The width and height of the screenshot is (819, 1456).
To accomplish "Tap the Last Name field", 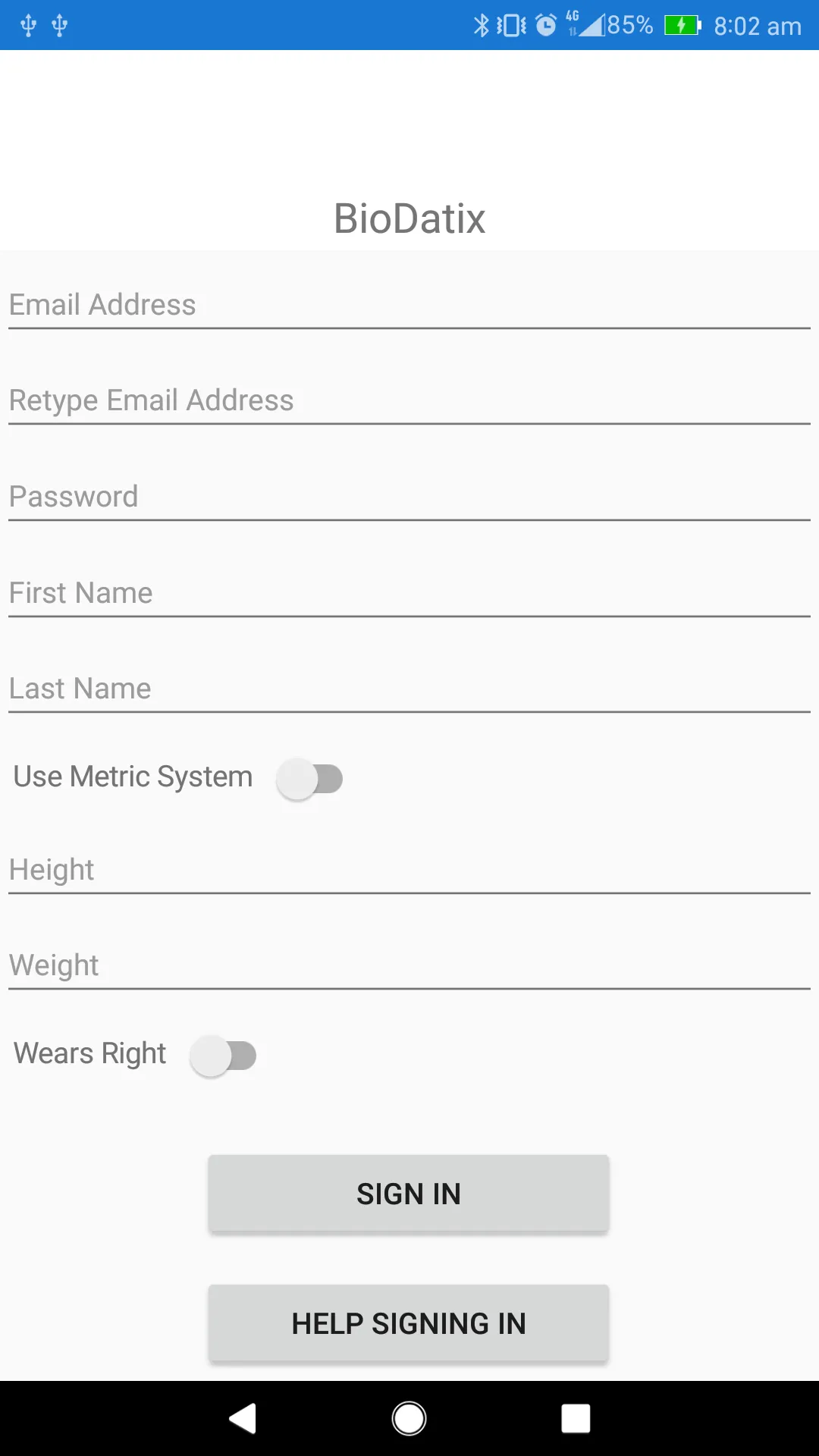I will tap(409, 689).
